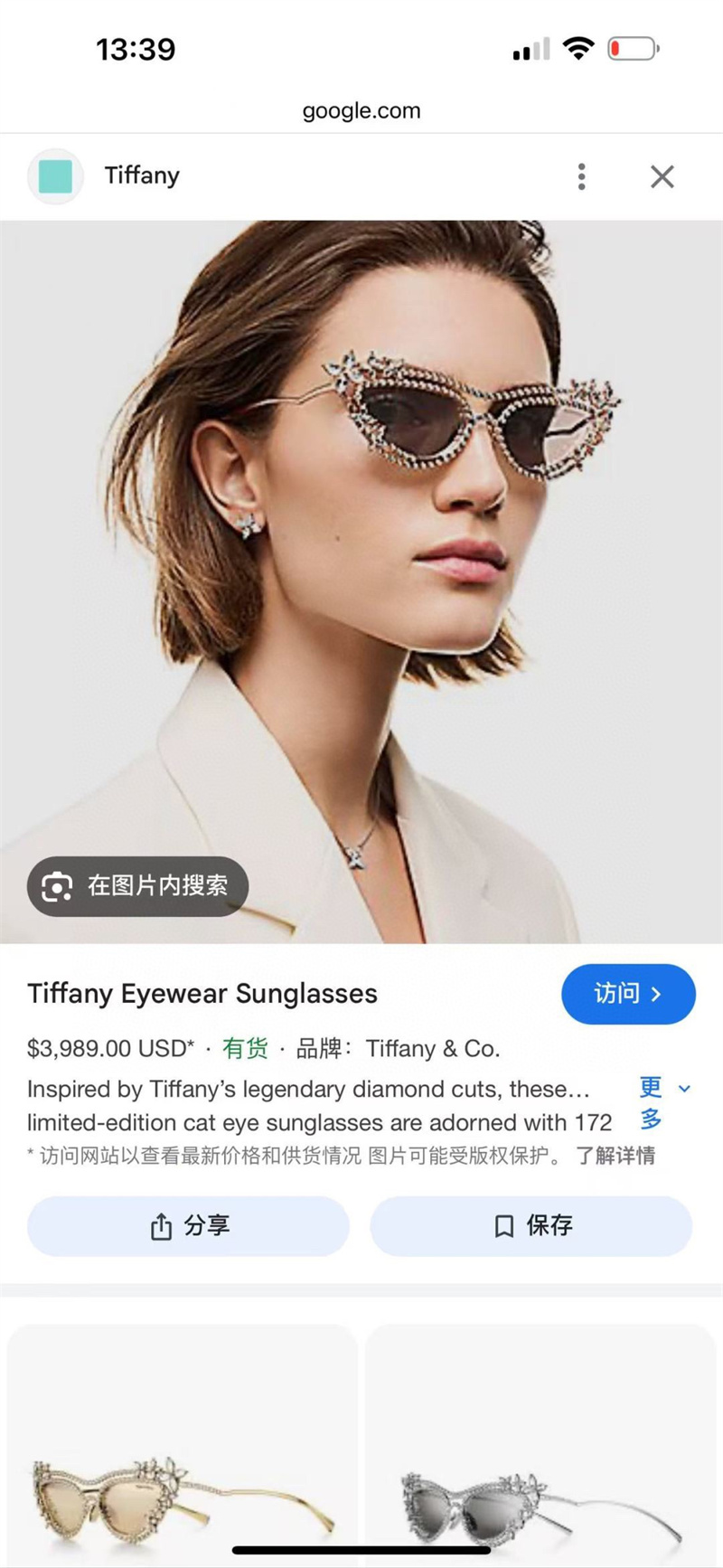Viewport: 723px width, 1568px height.
Task: Open the 了解详情 link
Action: (x=615, y=1156)
